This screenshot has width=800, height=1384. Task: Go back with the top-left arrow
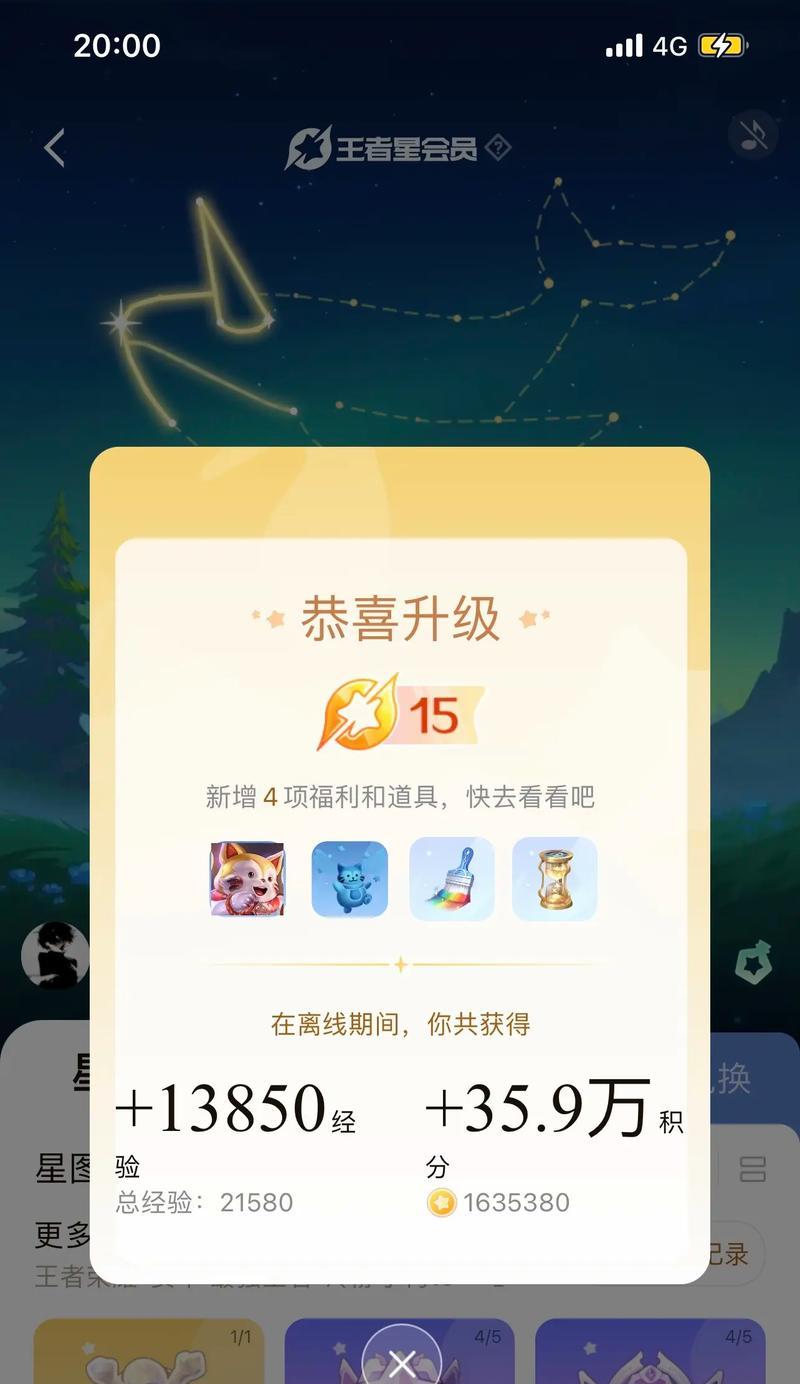pyautogui.click(x=55, y=148)
